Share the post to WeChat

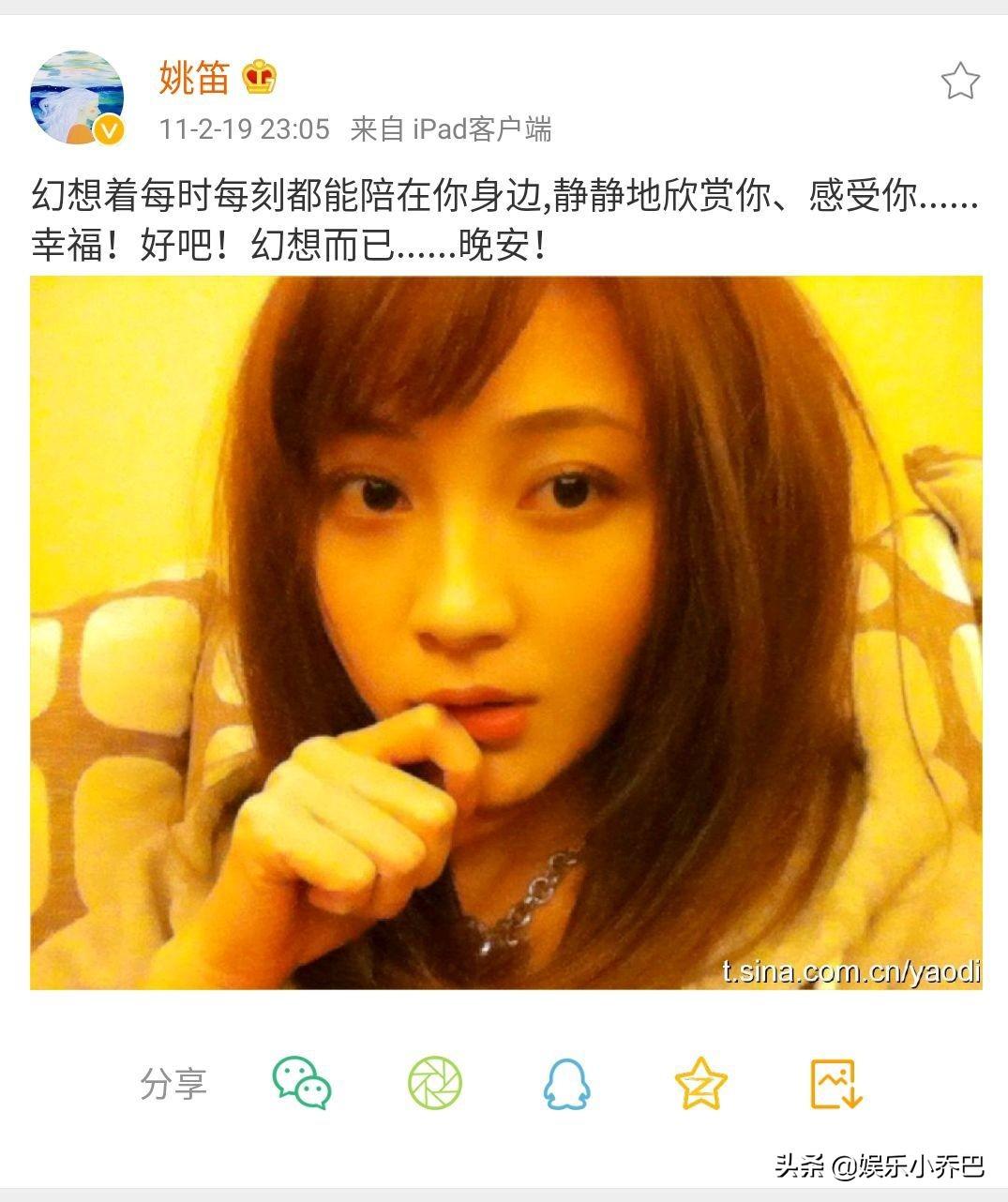click(301, 1083)
